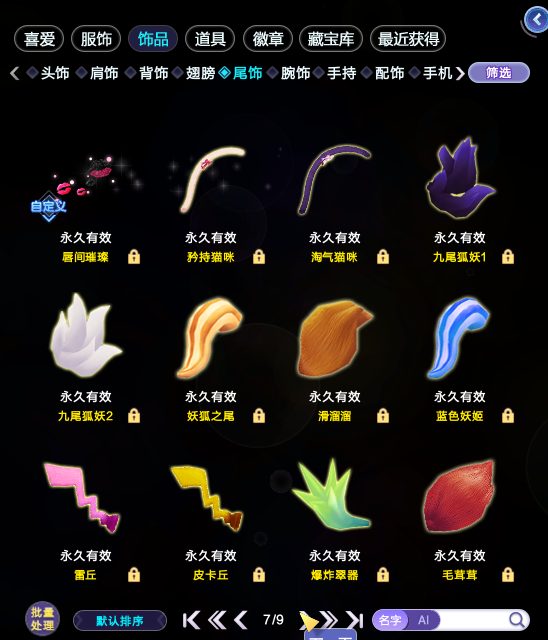548x640 pixels.
Task: Switch to the 服饰 tab
Action: pyautogui.click(x=96, y=39)
